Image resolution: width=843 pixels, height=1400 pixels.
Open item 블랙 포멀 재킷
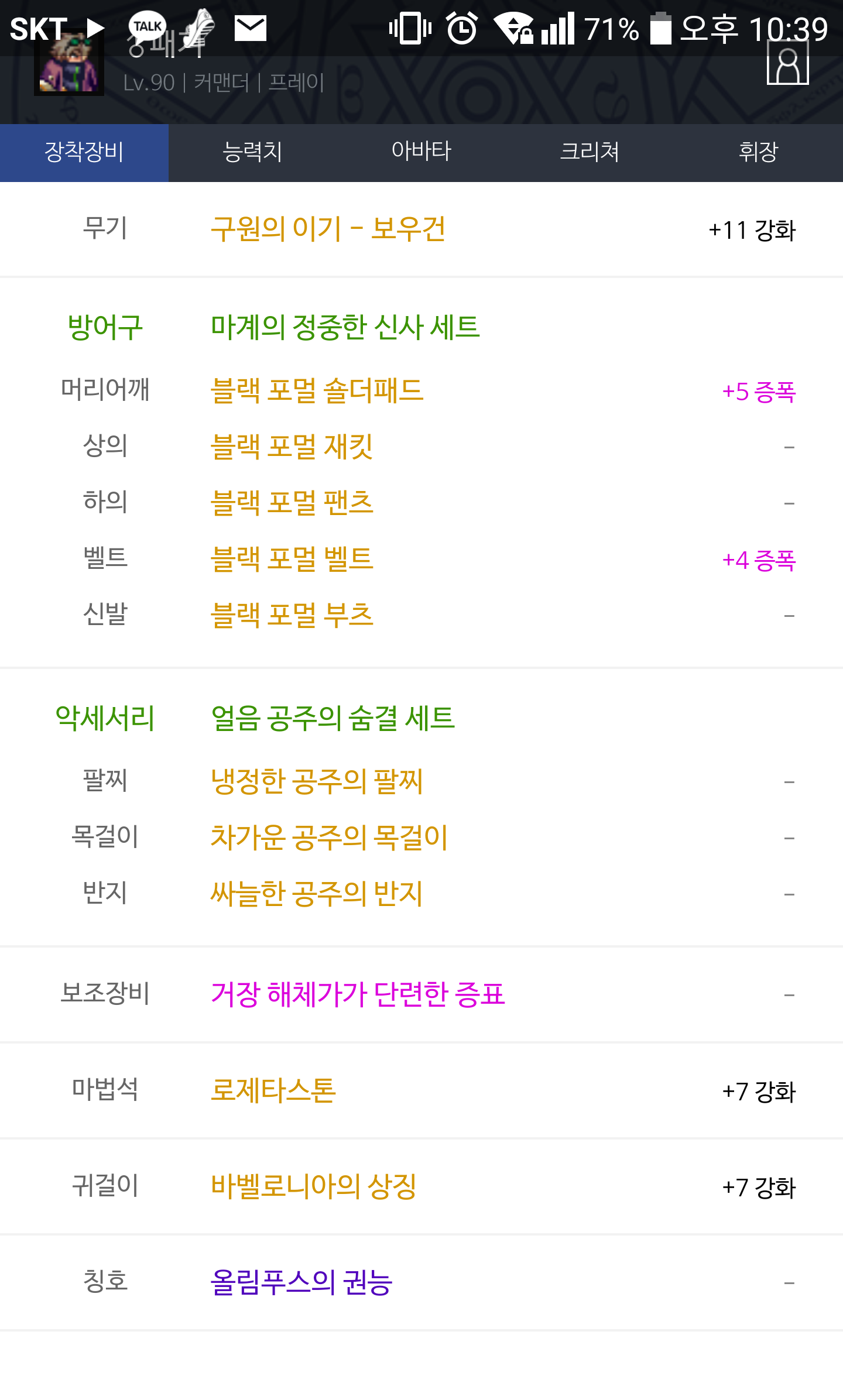[292, 447]
